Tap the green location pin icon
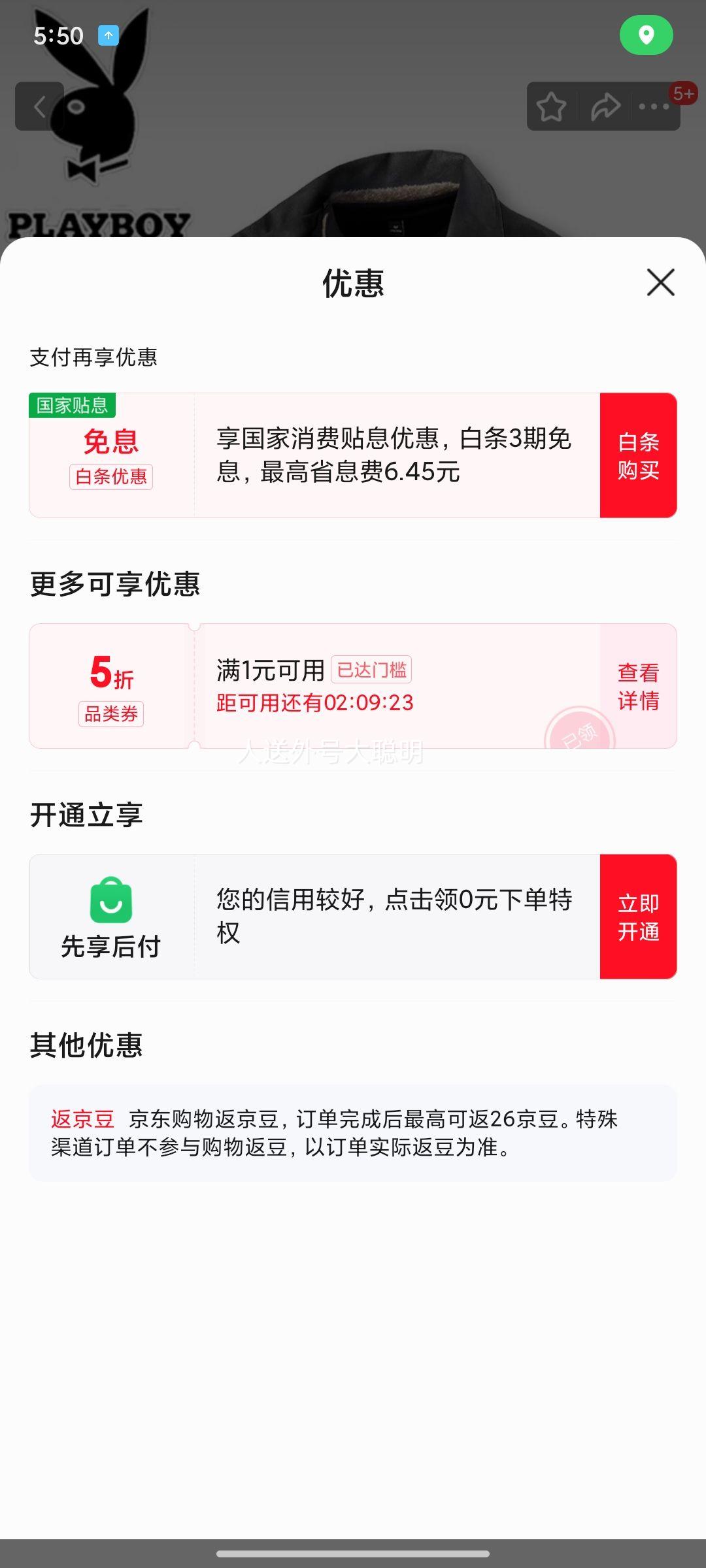 646,35
